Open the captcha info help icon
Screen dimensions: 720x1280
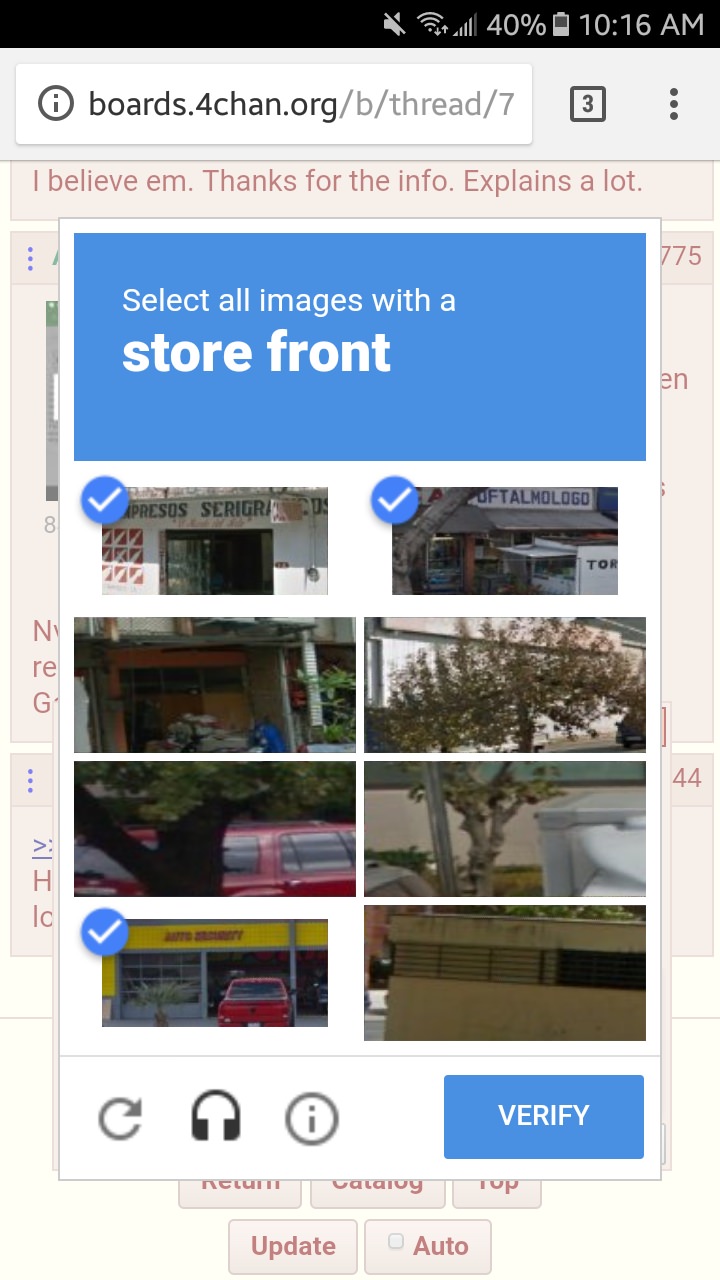coord(312,1118)
